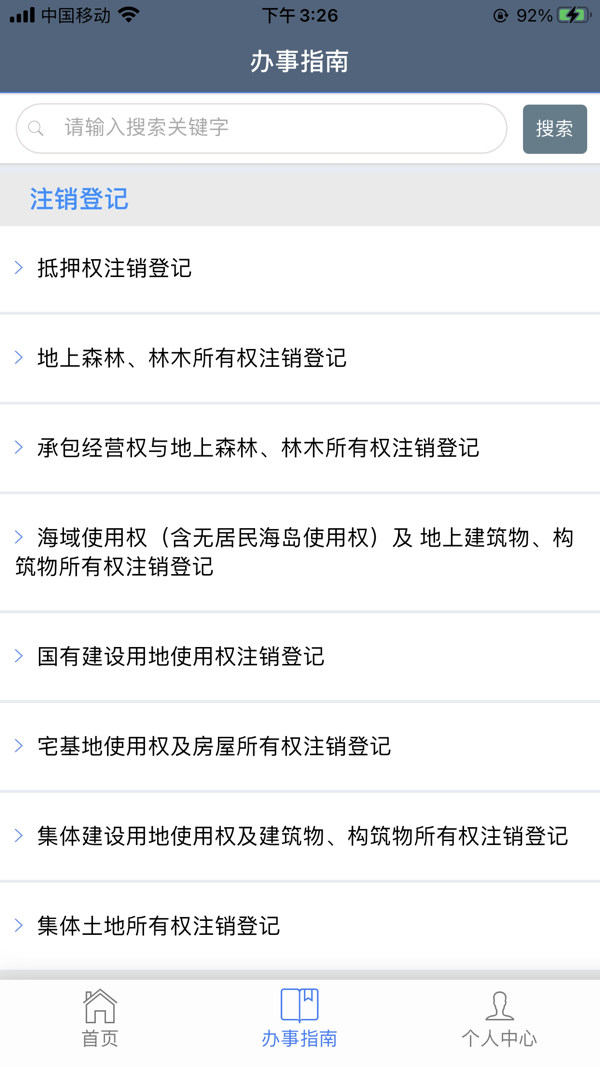View 国有建设用地使用权注销登记
The height and width of the screenshot is (1067, 600).
coord(300,657)
